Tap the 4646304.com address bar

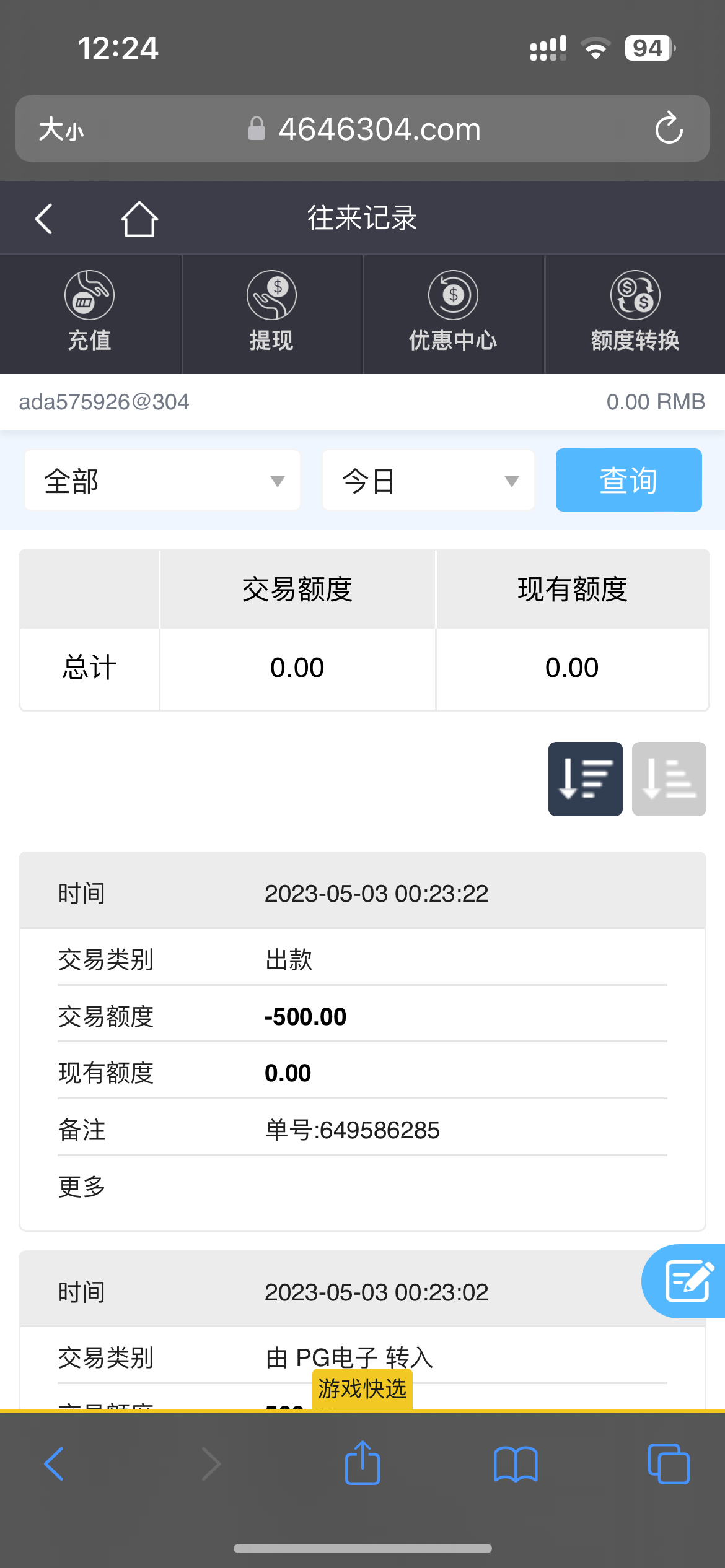pyautogui.click(x=379, y=129)
